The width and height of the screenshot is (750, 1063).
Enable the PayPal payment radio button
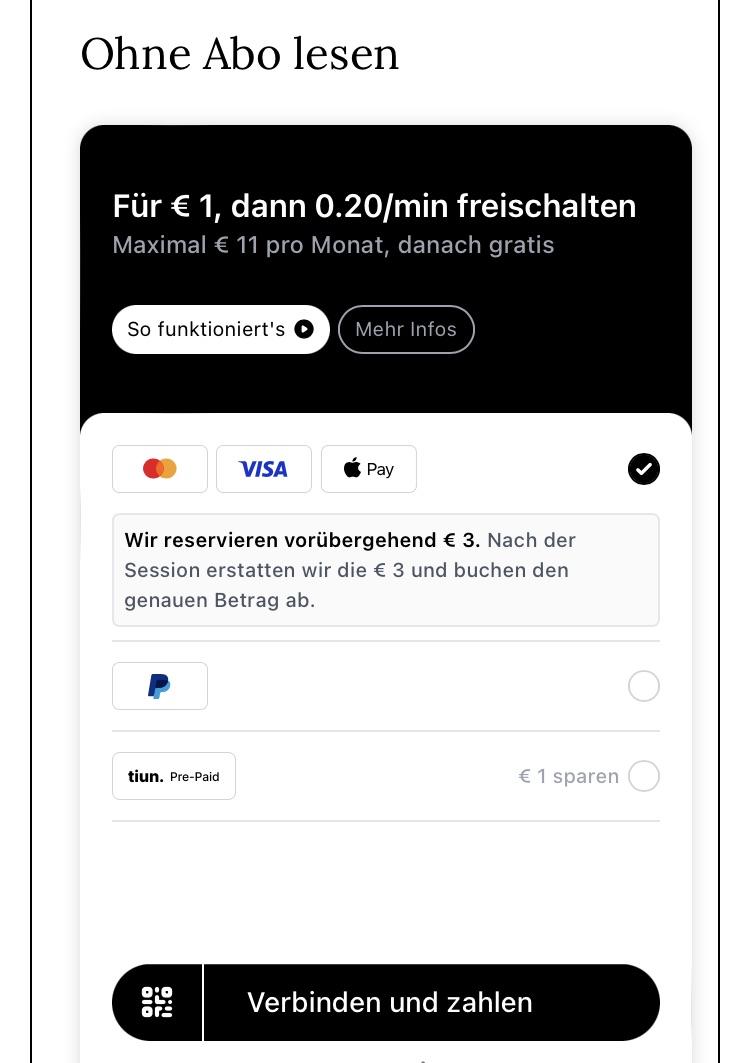644,686
